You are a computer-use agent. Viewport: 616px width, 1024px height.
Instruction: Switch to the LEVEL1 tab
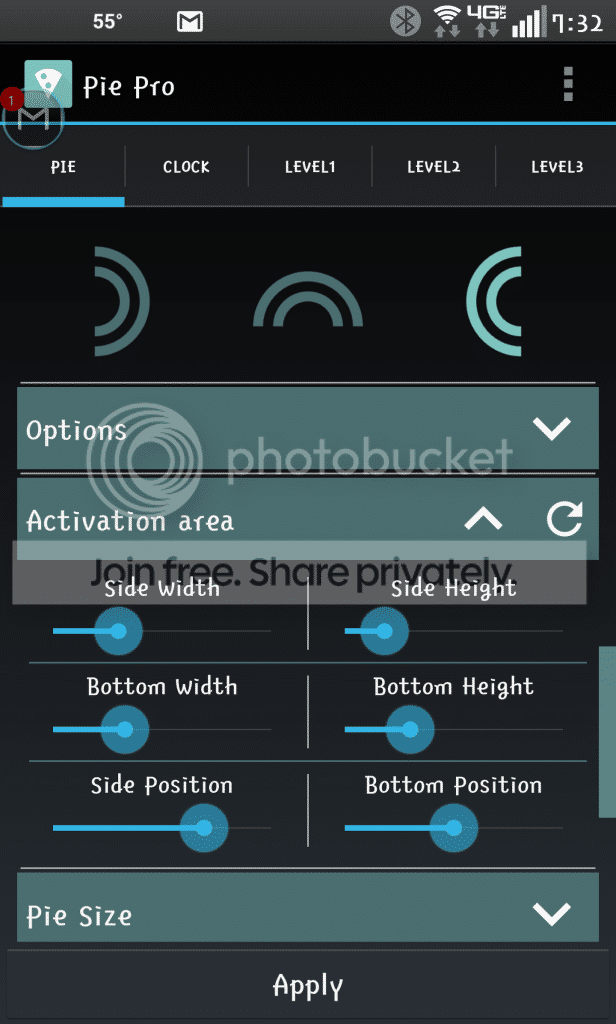[x=309, y=167]
